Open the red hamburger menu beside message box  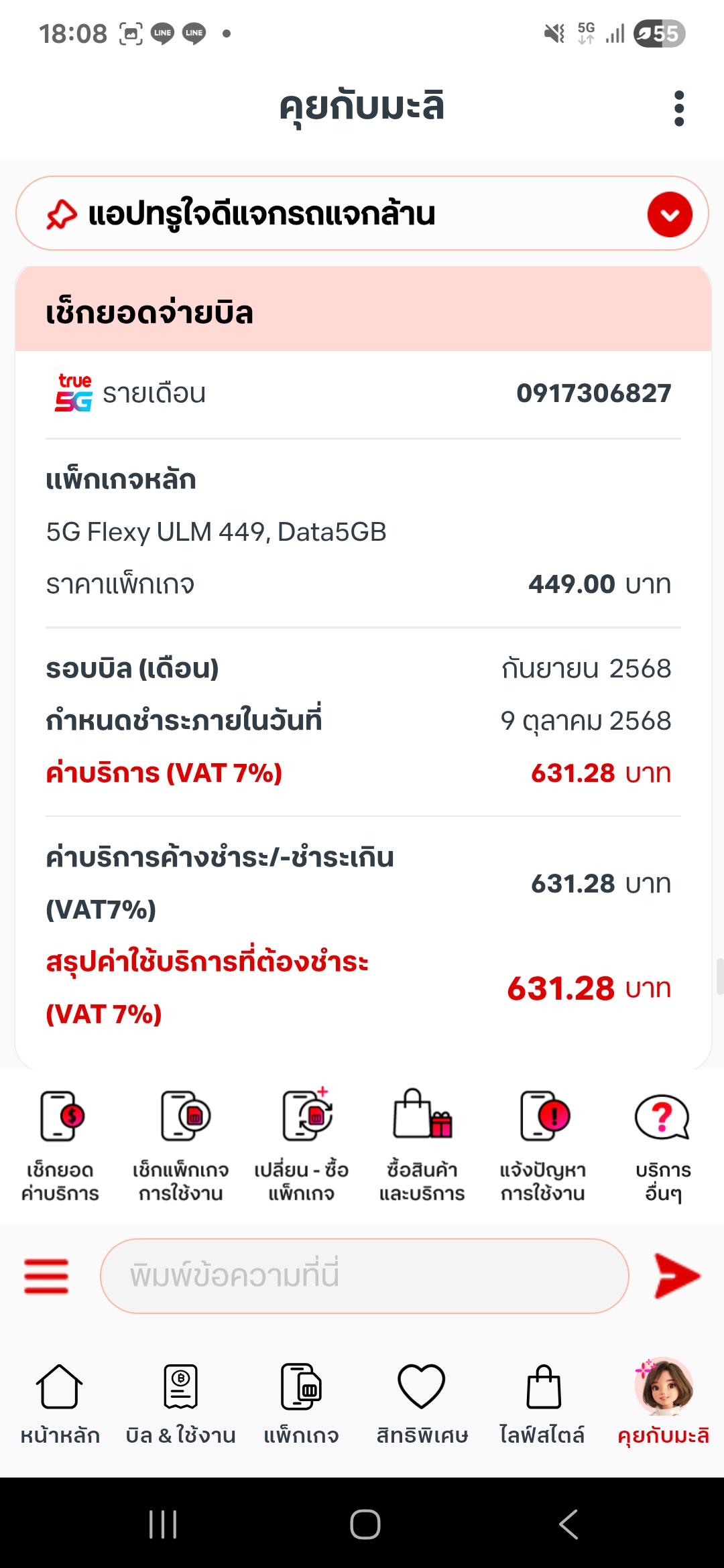tap(46, 1276)
